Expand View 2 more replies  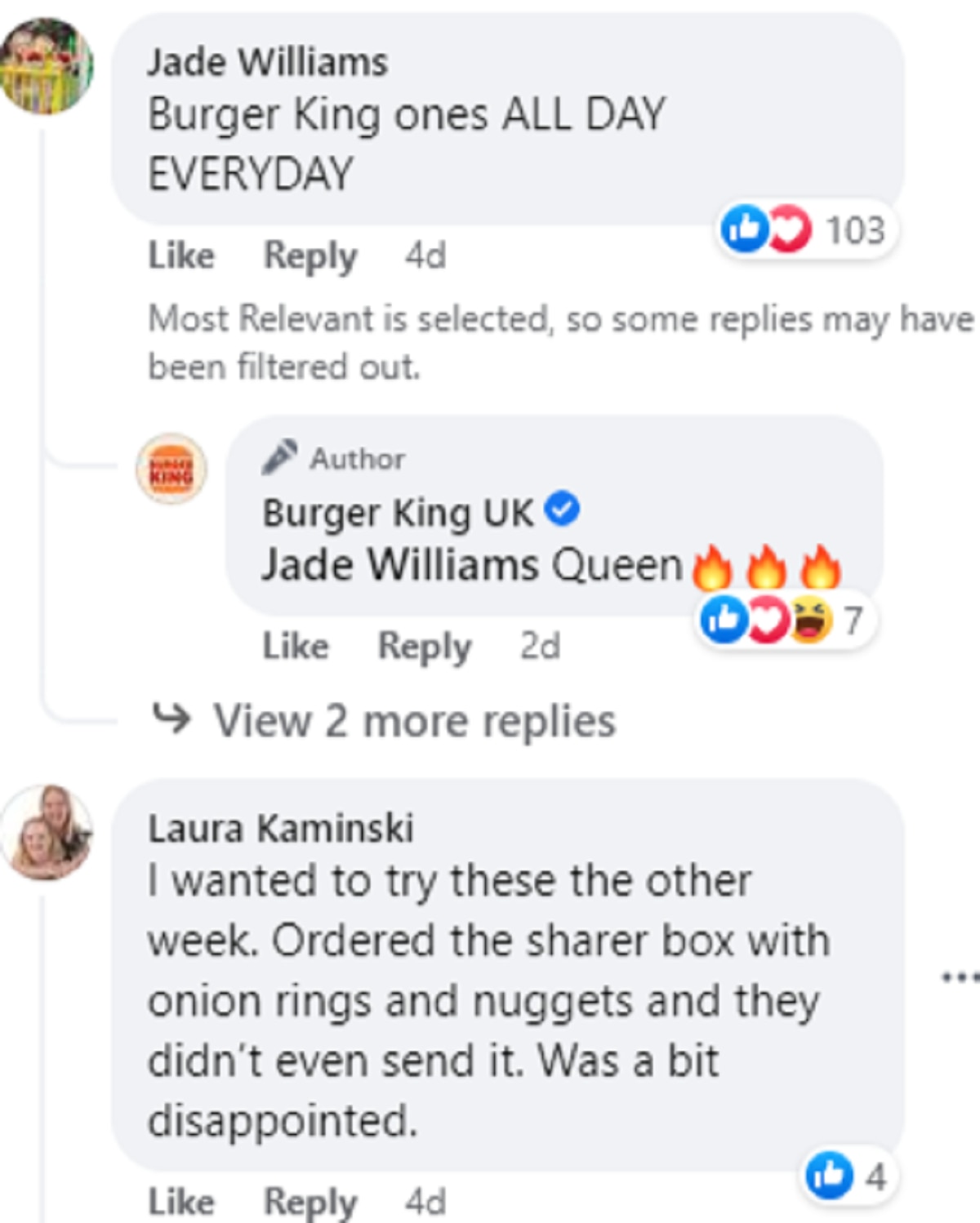414,721
